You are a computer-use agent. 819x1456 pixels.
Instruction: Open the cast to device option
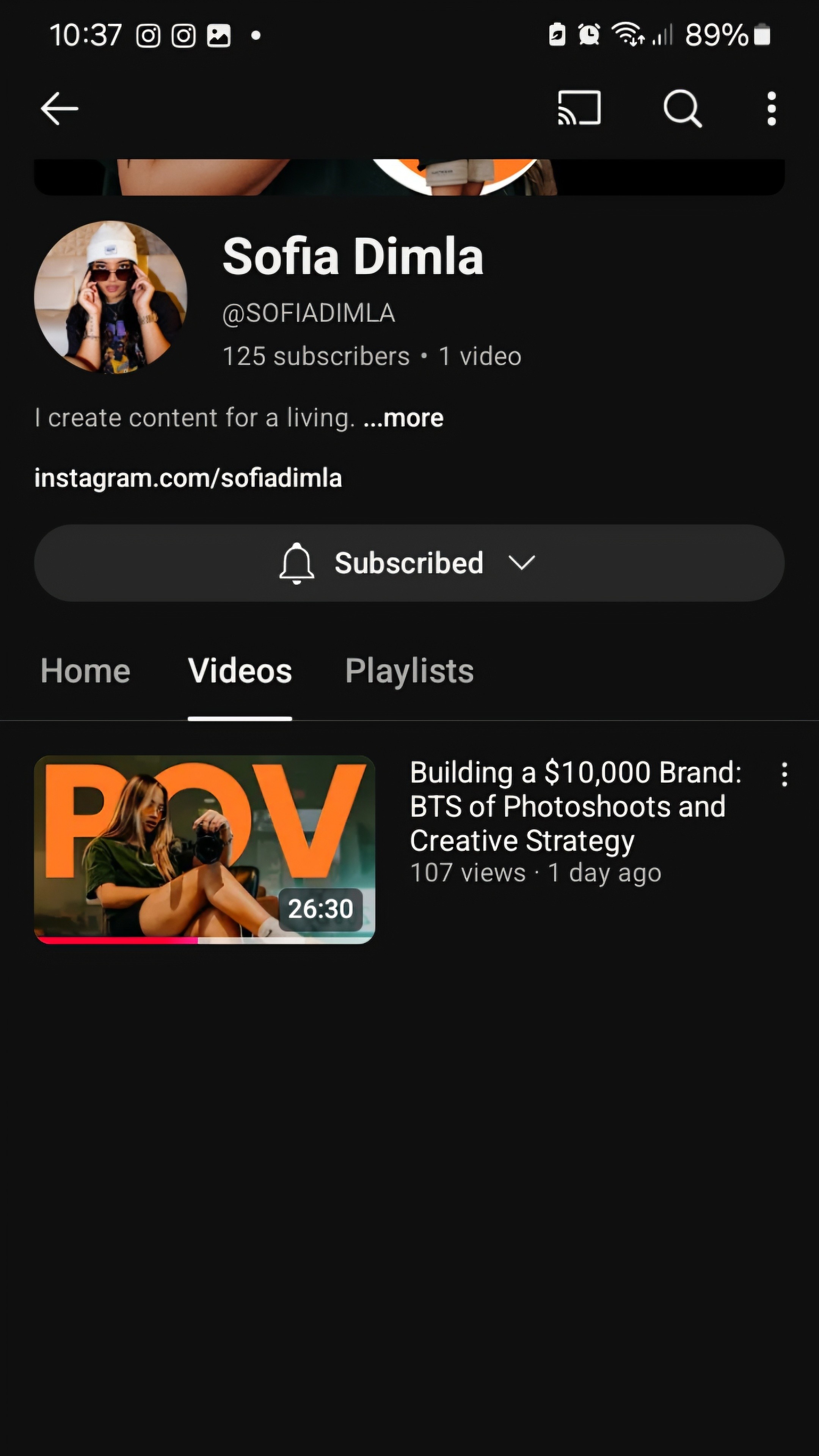(579, 108)
